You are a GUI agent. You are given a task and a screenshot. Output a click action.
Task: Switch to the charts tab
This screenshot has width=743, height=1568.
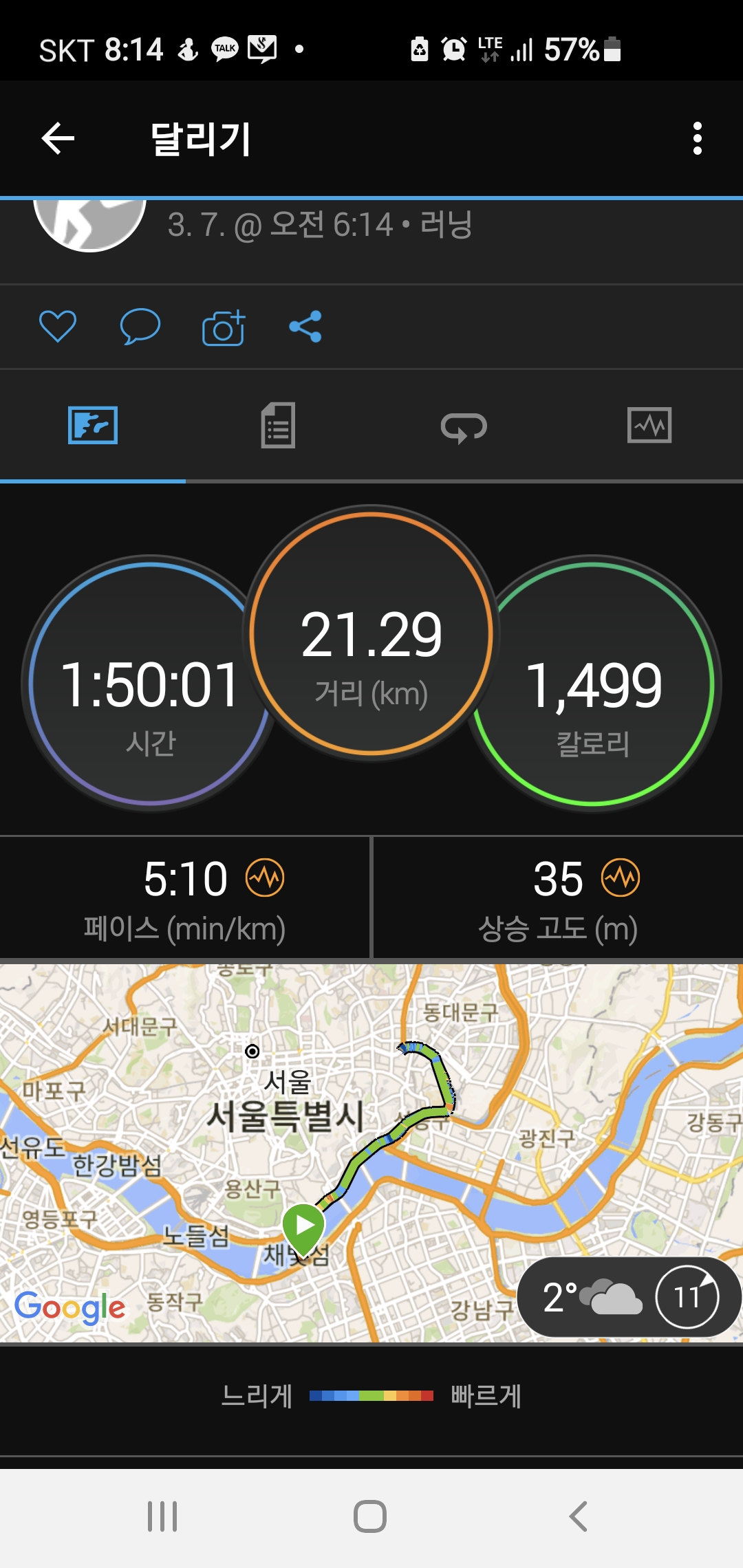(649, 426)
